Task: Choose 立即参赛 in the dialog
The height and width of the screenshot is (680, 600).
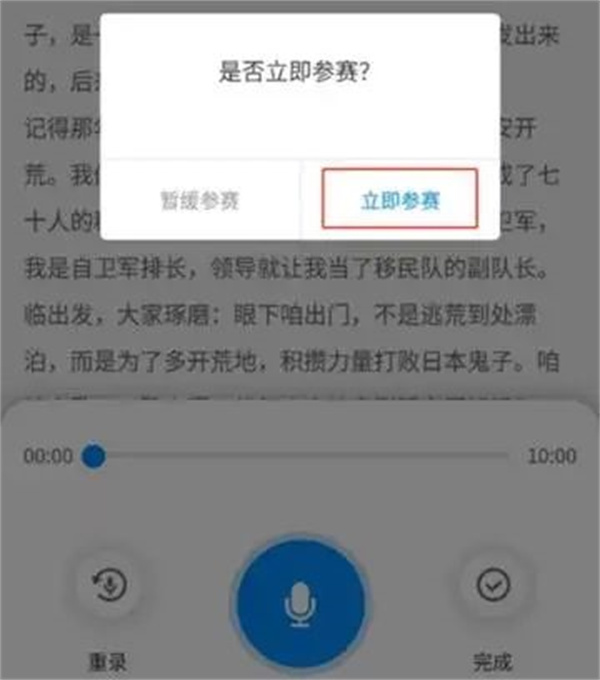Action: (400, 200)
